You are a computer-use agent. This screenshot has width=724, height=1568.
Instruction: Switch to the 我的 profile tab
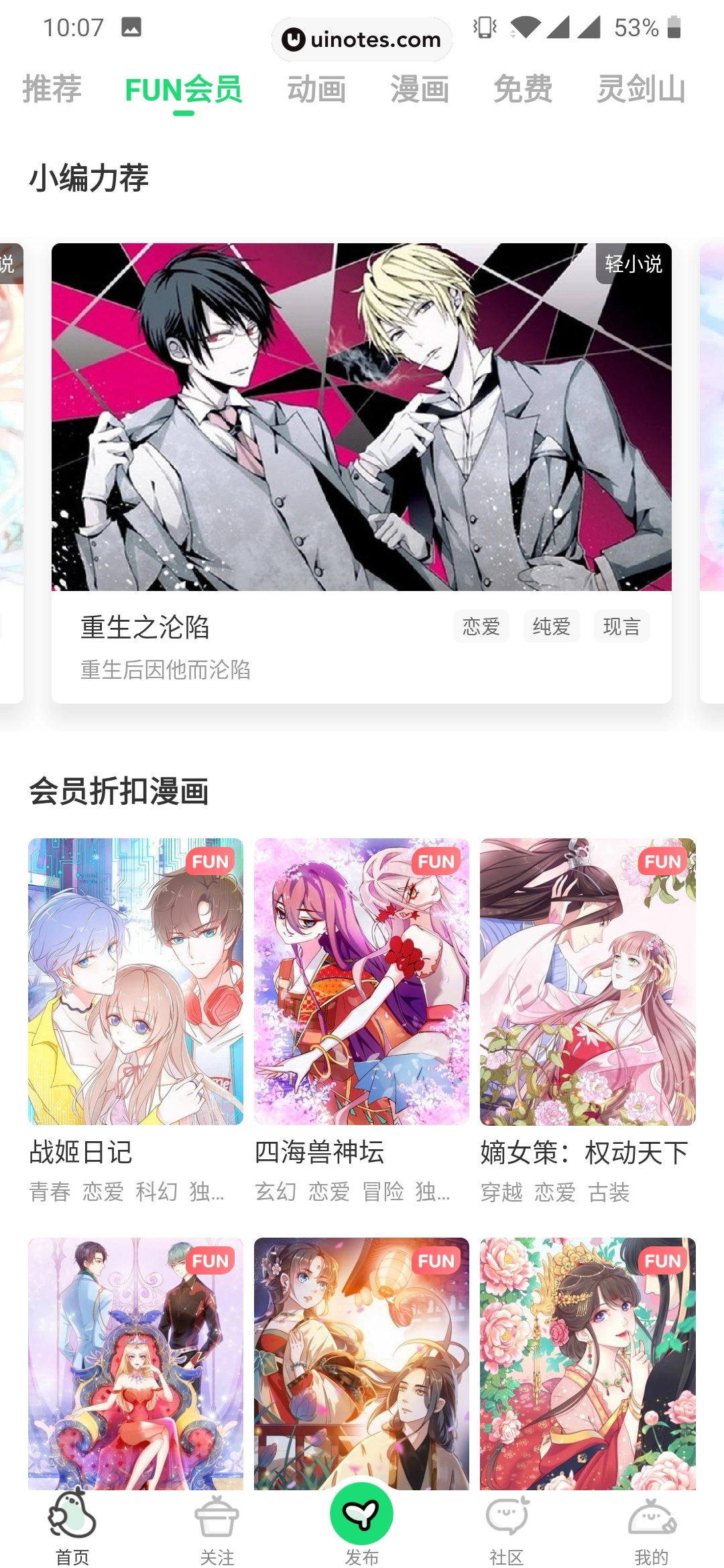click(652, 1529)
